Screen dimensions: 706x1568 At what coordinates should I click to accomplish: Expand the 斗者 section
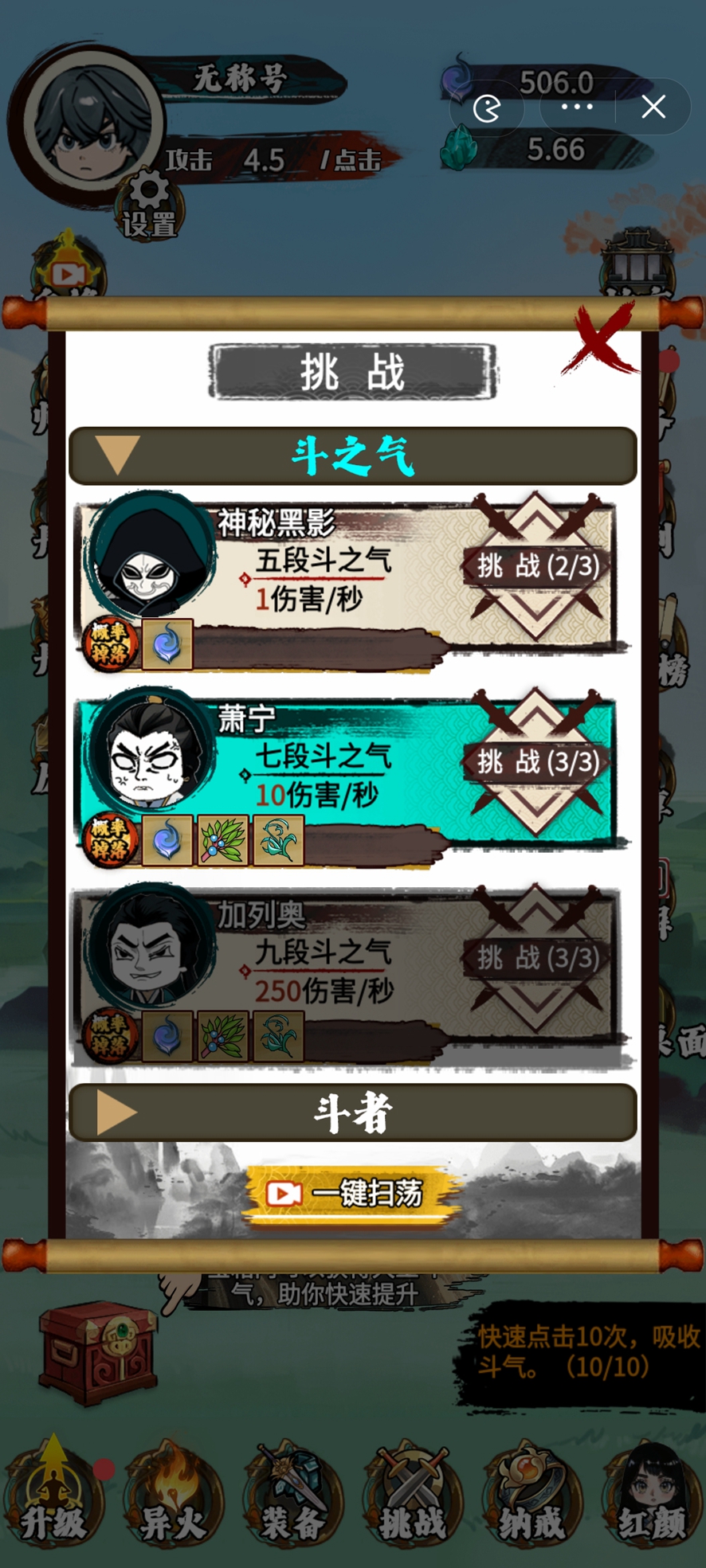tap(352, 1112)
